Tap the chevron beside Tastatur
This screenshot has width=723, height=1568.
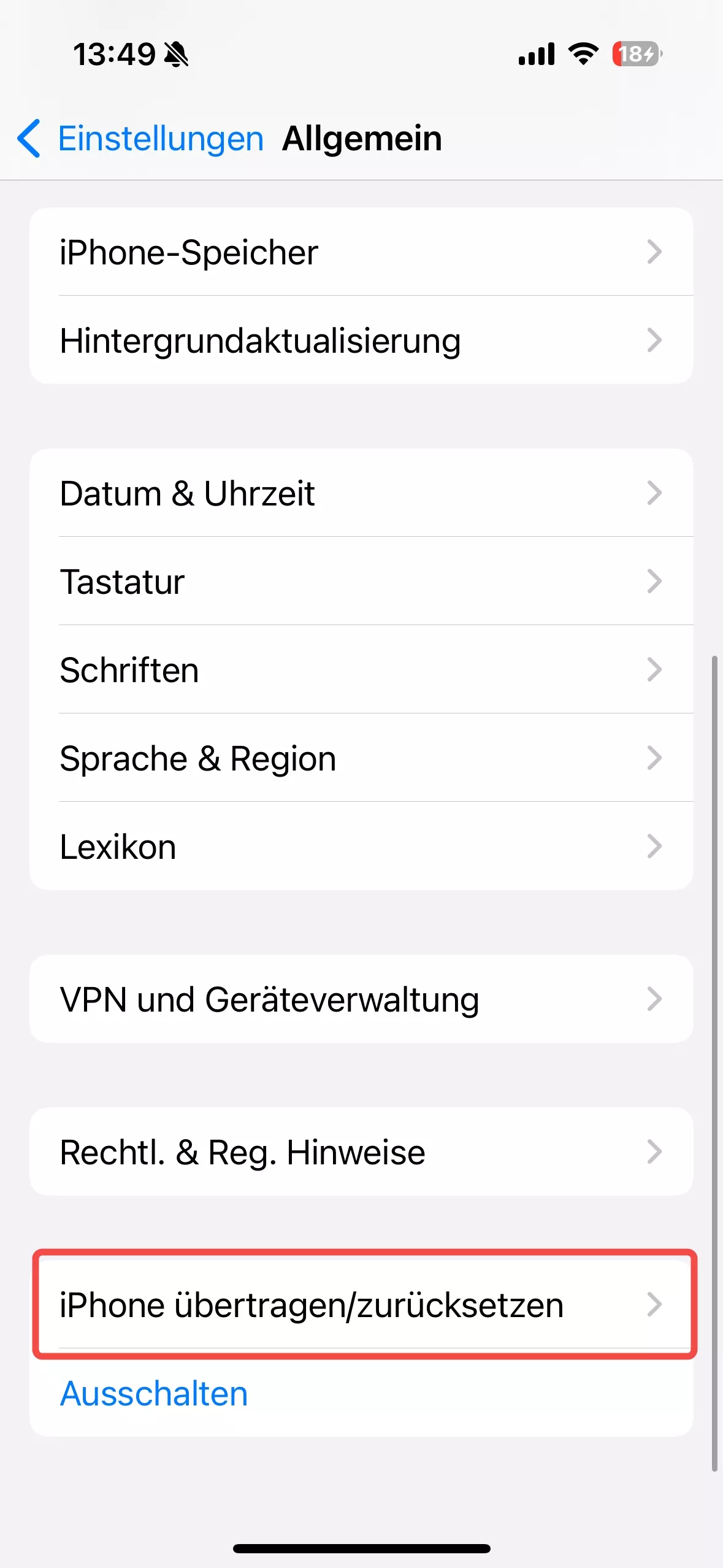point(656,581)
